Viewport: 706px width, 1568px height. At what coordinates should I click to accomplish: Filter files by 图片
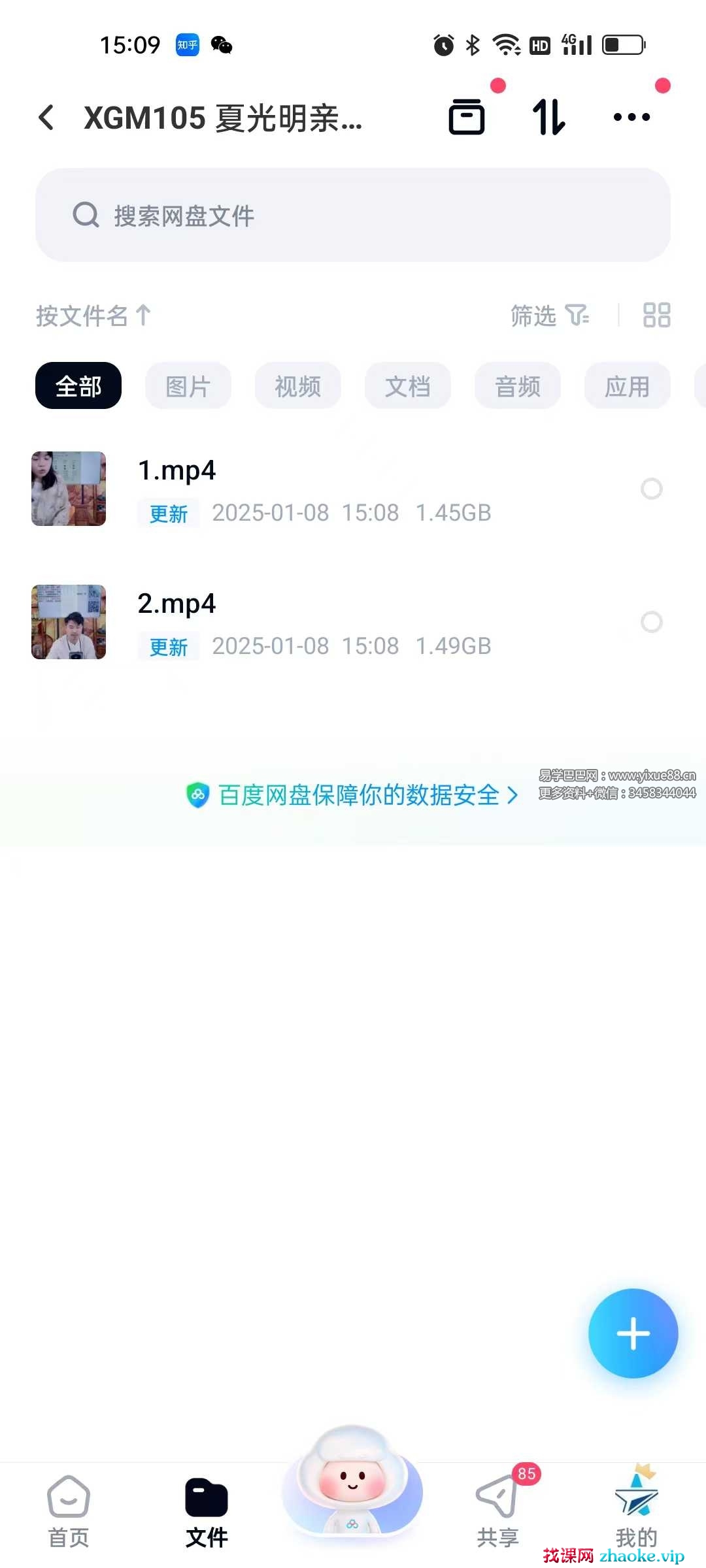coord(188,386)
